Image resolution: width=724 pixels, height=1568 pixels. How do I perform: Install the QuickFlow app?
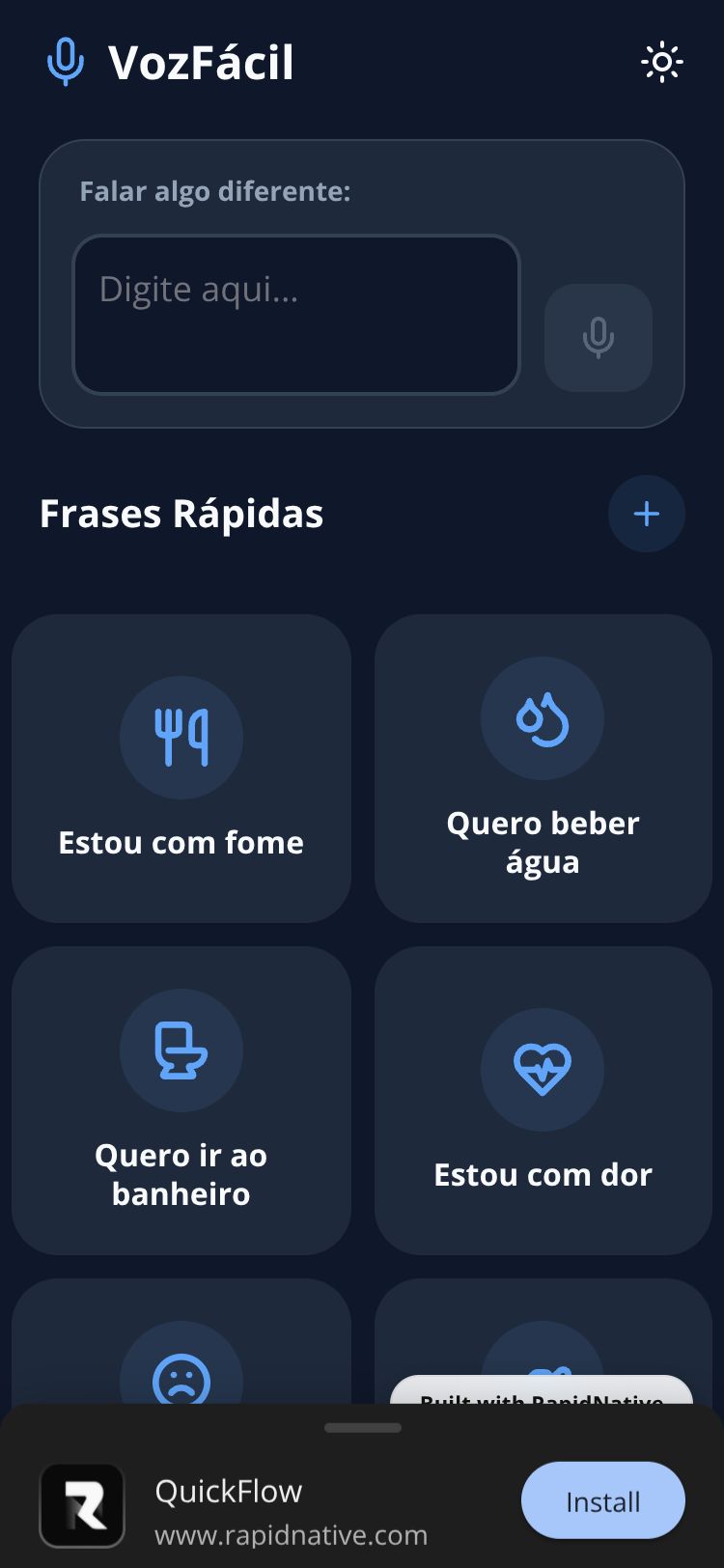603,1500
